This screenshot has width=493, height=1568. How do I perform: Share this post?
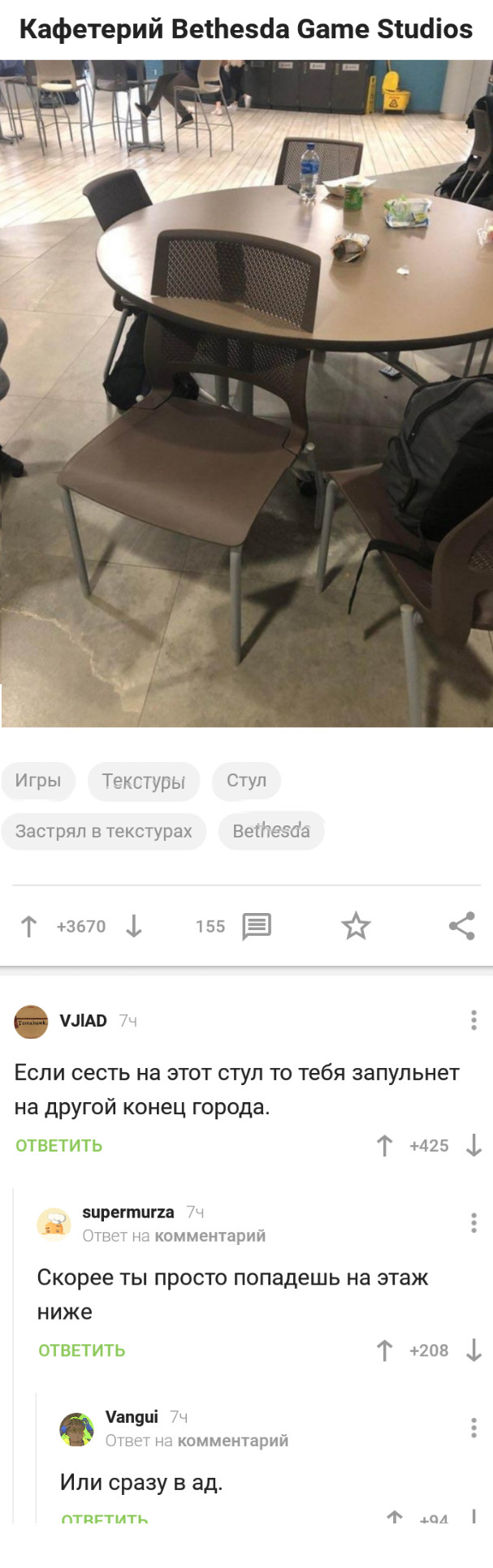pos(461,926)
